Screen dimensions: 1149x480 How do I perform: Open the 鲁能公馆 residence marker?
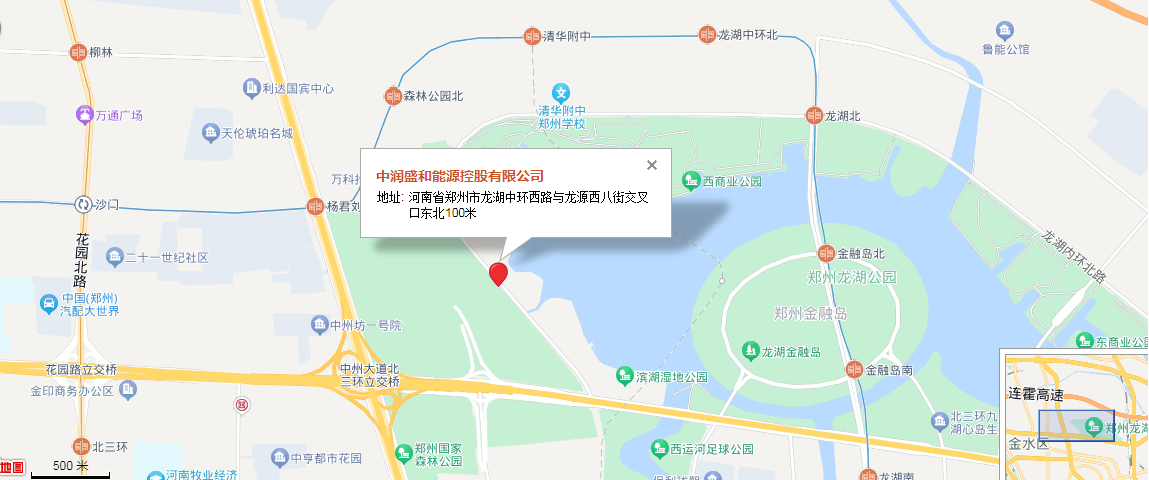pyautogui.click(x=1005, y=31)
